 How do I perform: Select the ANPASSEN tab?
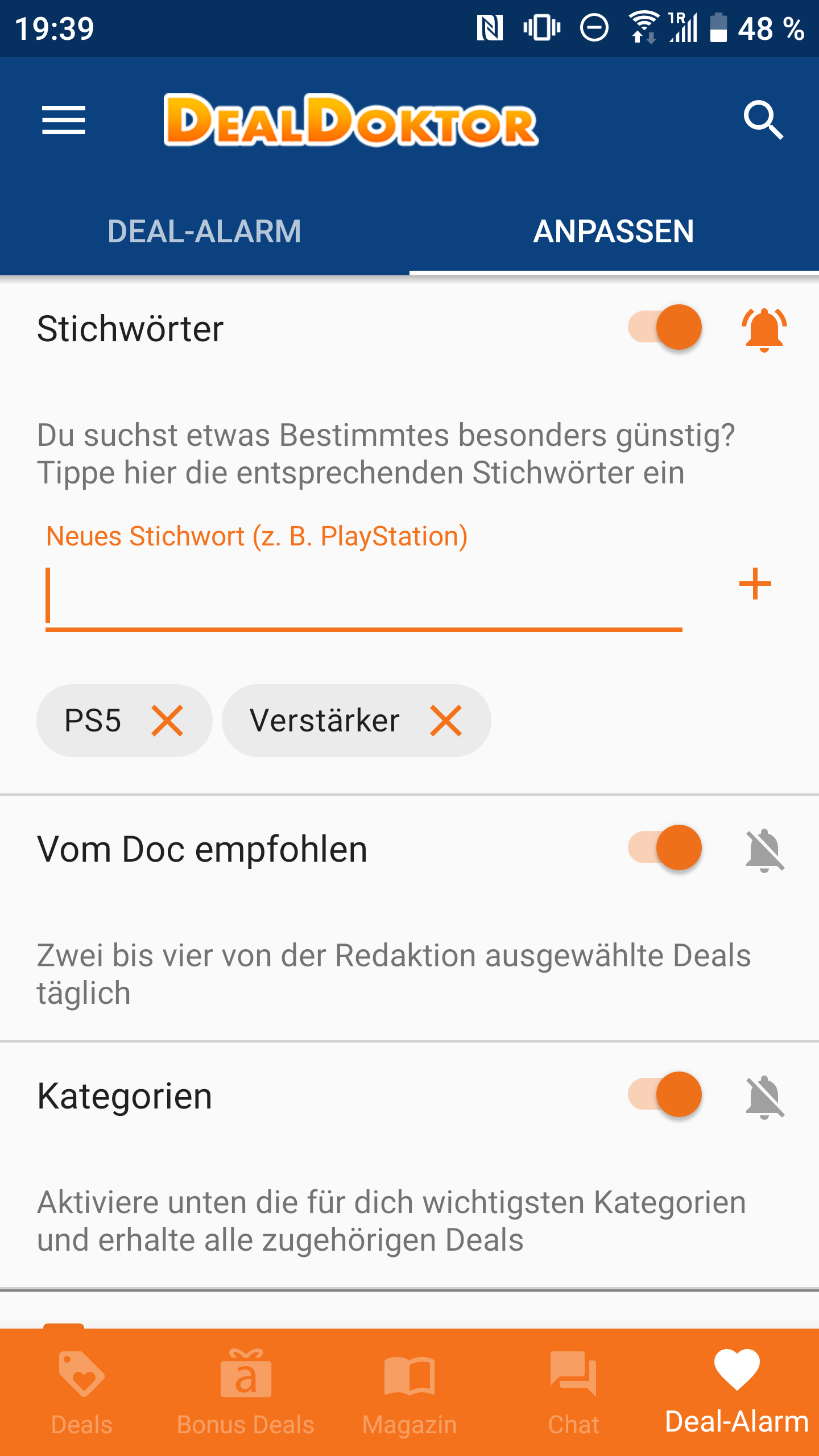point(614,231)
